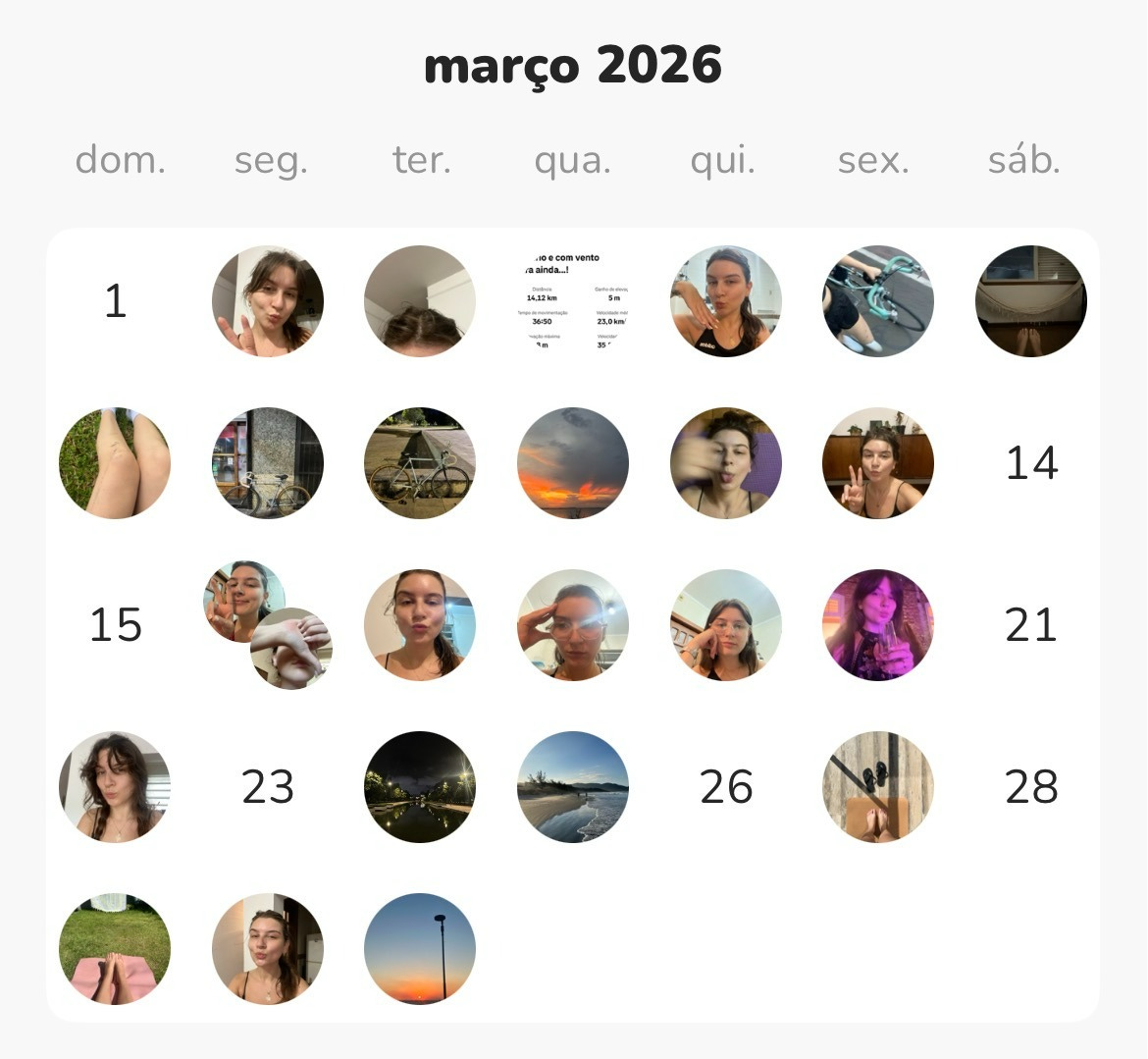View the hammock photo with feet
1148x1059 pixels.
(1030, 301)
